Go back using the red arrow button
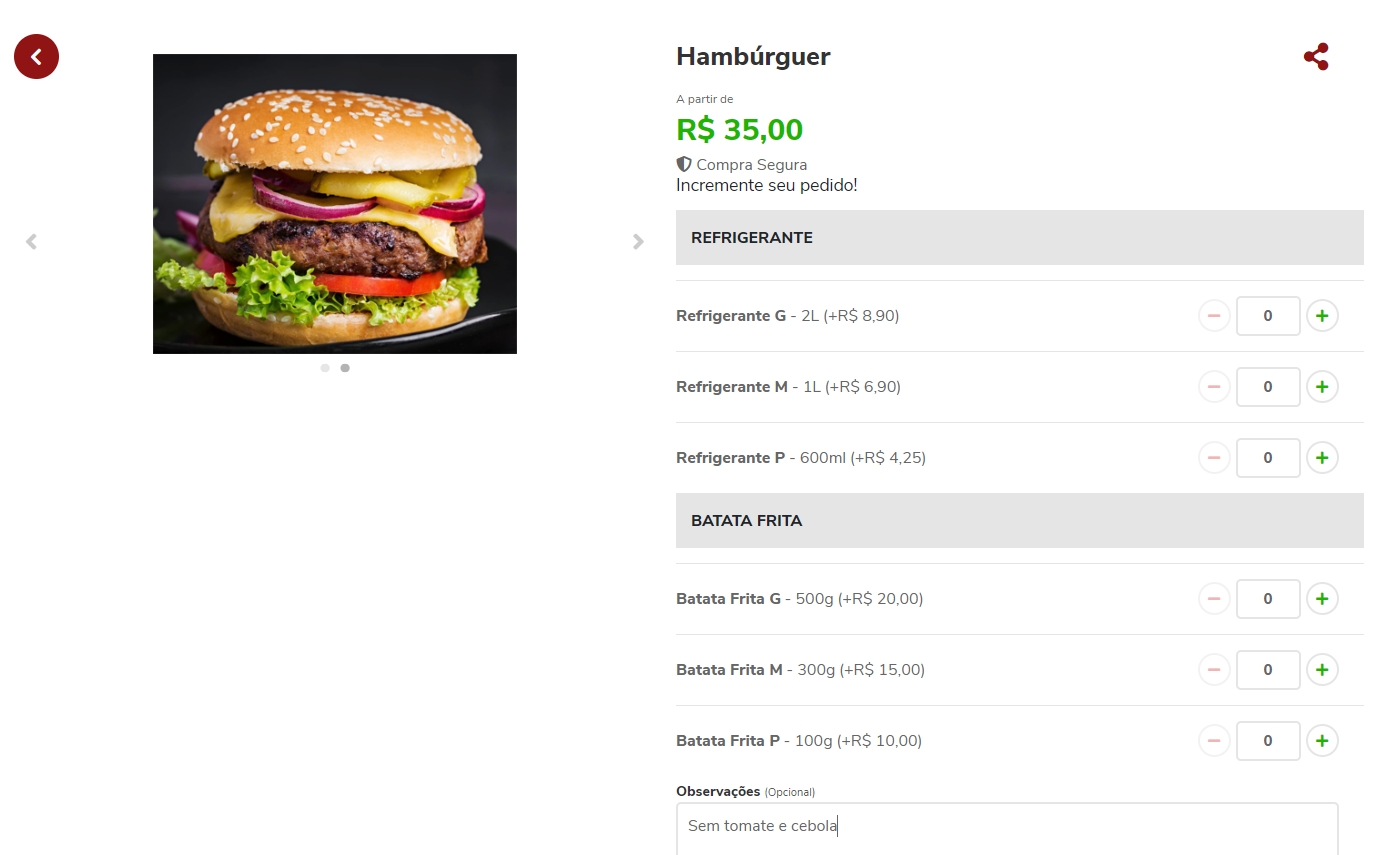The width and height of the screenshot is (1377, 855). [36, 57]
